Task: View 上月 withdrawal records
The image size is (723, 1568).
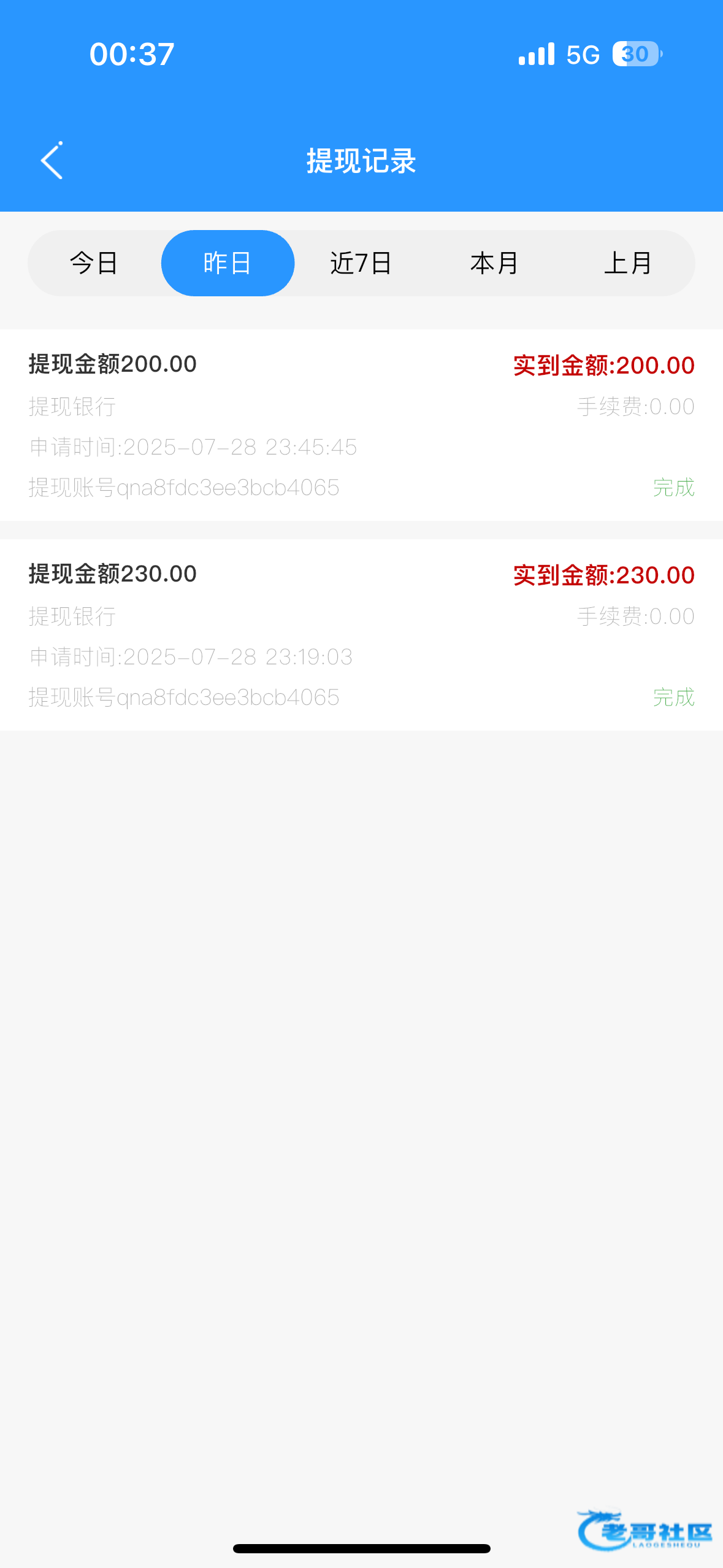Action: click(628, 263)
